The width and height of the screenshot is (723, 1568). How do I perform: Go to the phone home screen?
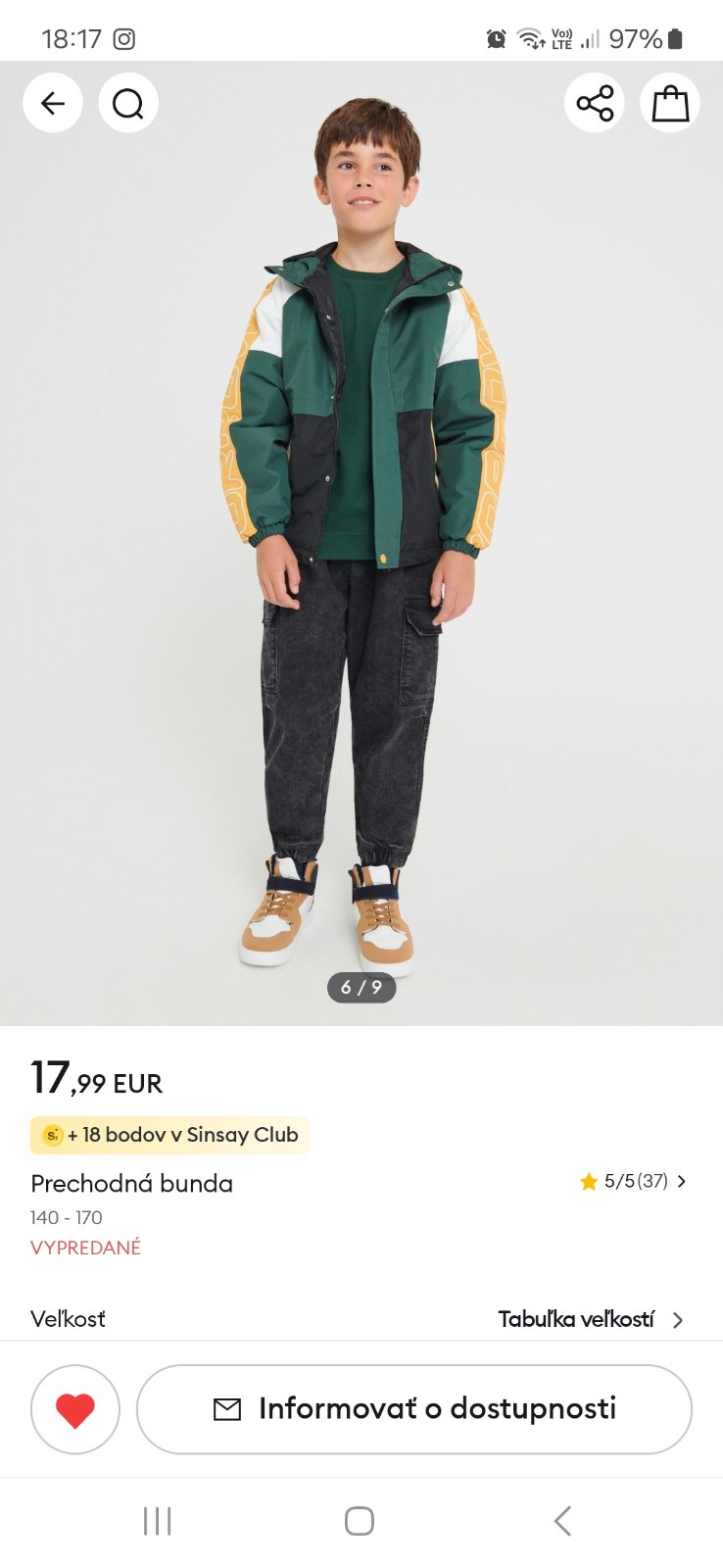point(360,1521)
